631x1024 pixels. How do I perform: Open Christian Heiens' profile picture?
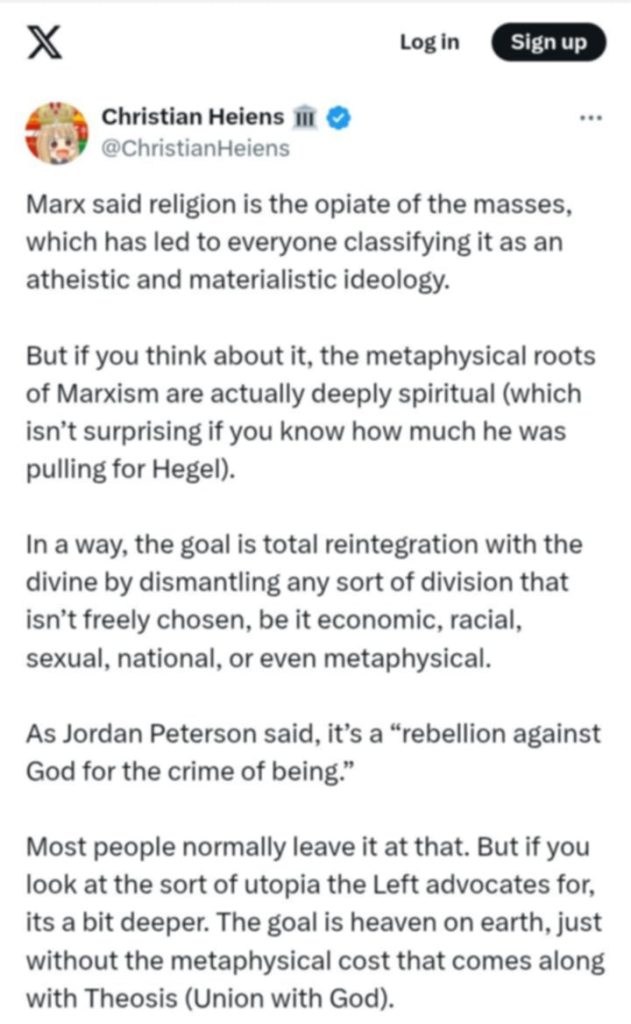point(56,134)
